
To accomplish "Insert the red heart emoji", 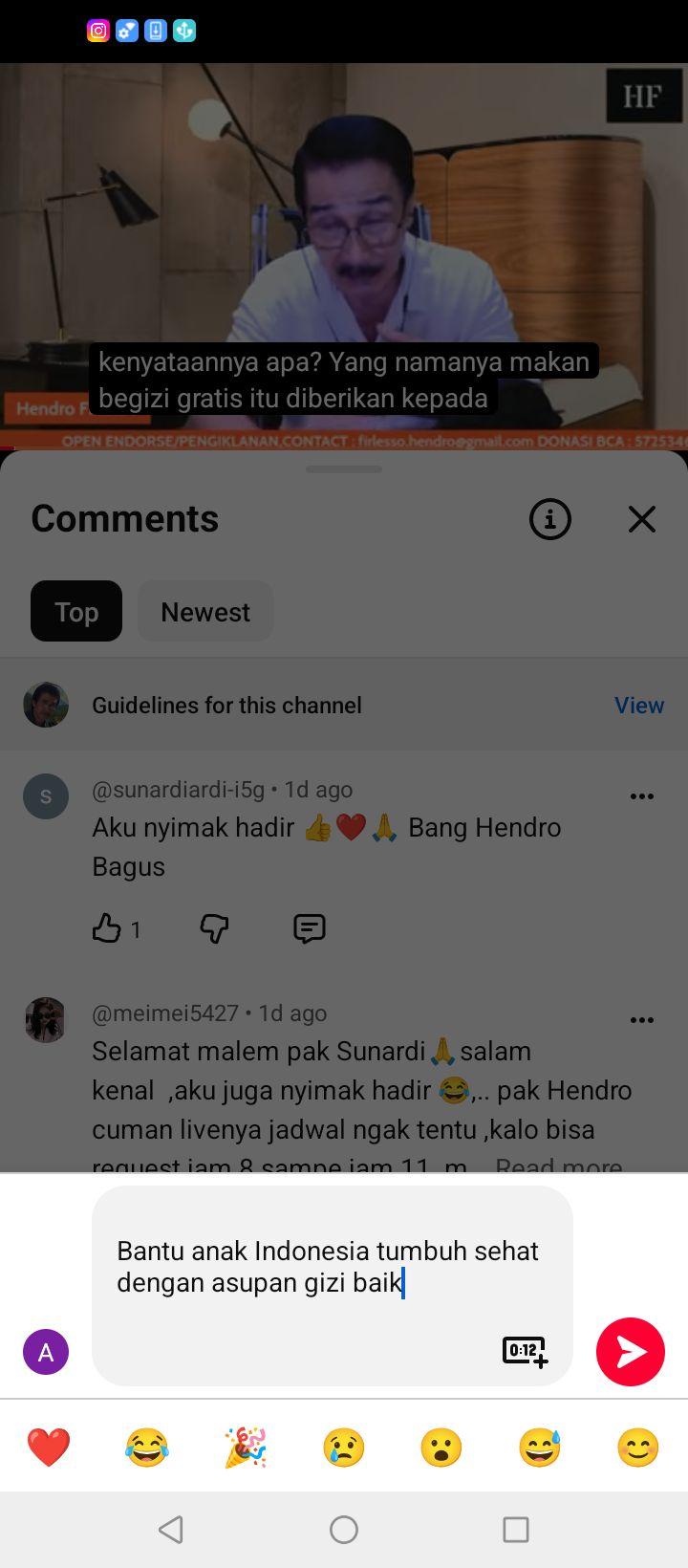I will 49,1447.
